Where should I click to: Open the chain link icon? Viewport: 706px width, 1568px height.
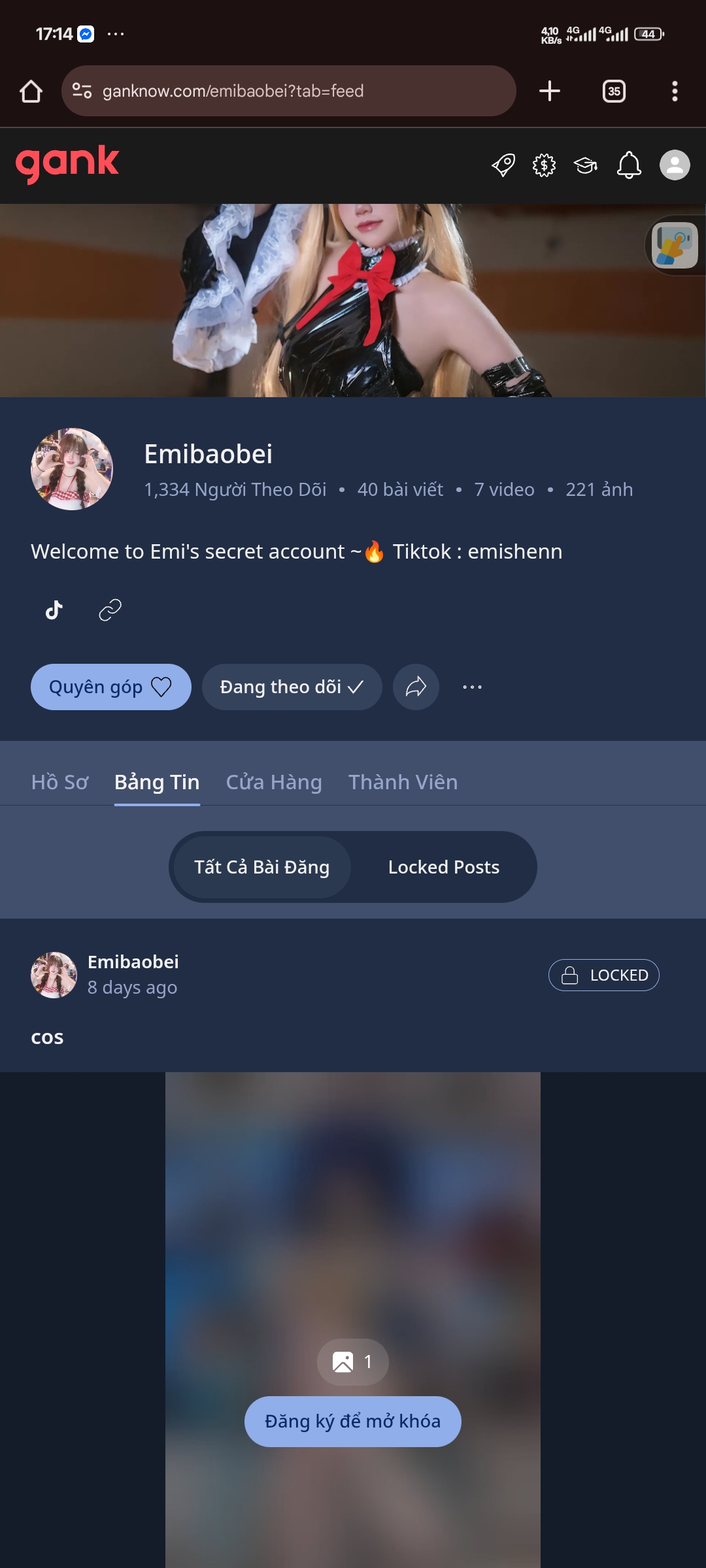tap(110, 610)
